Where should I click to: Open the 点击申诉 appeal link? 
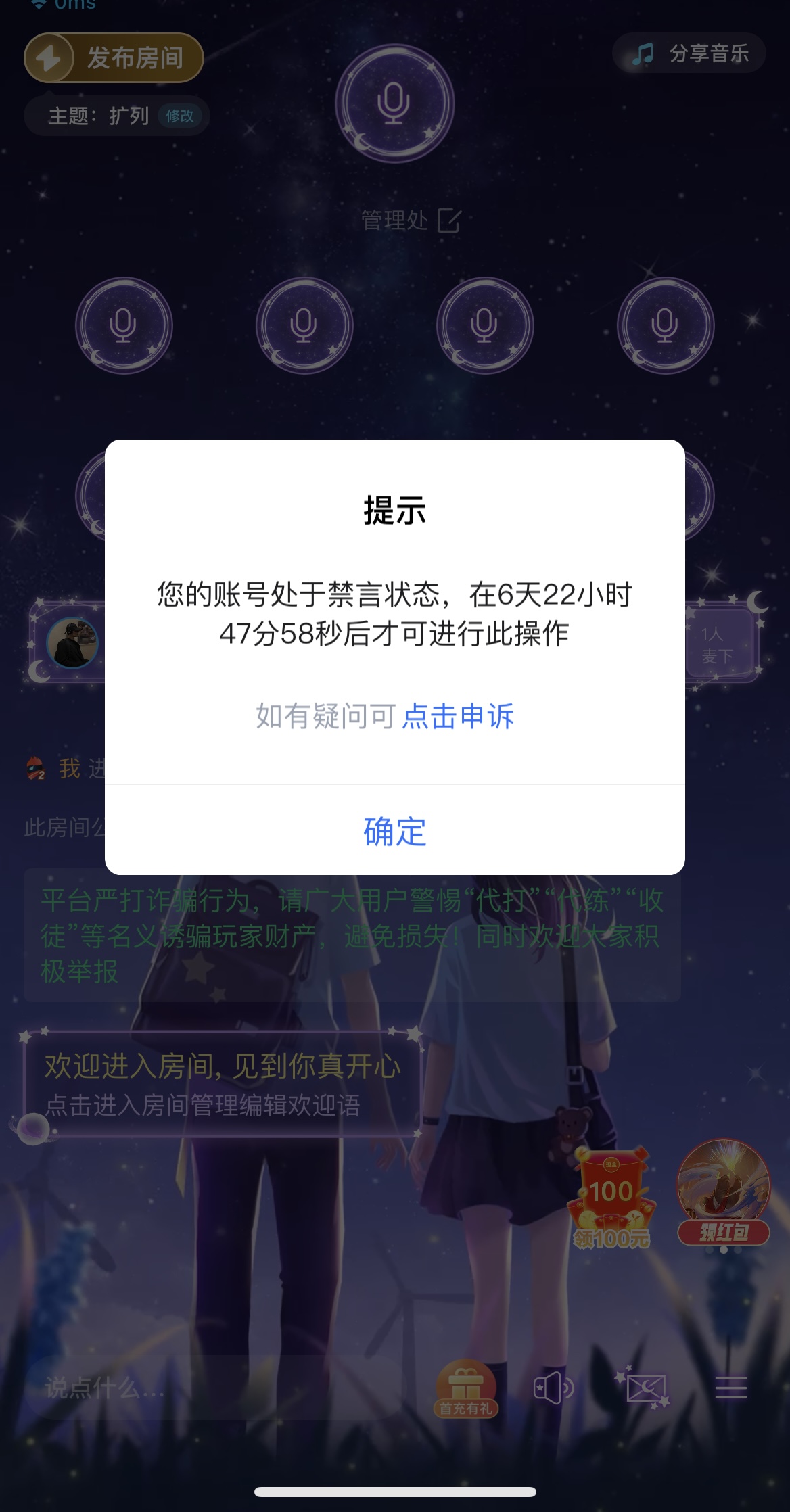tap(458, 716)
